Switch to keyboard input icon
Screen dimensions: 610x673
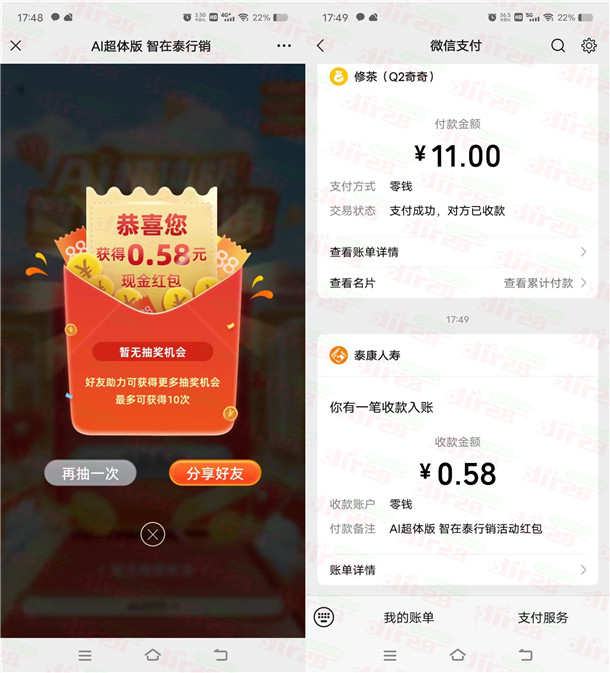(323, 617)
